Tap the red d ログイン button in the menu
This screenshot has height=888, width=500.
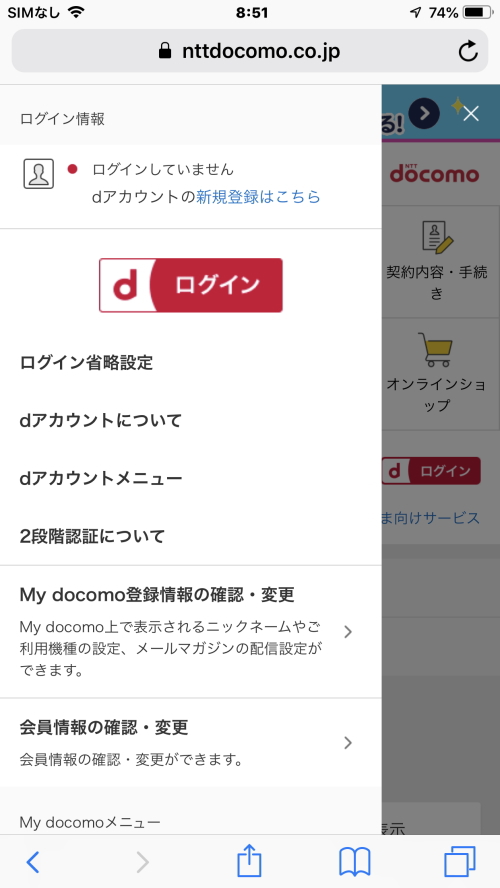pyautogui.click(x=191, y=285)
